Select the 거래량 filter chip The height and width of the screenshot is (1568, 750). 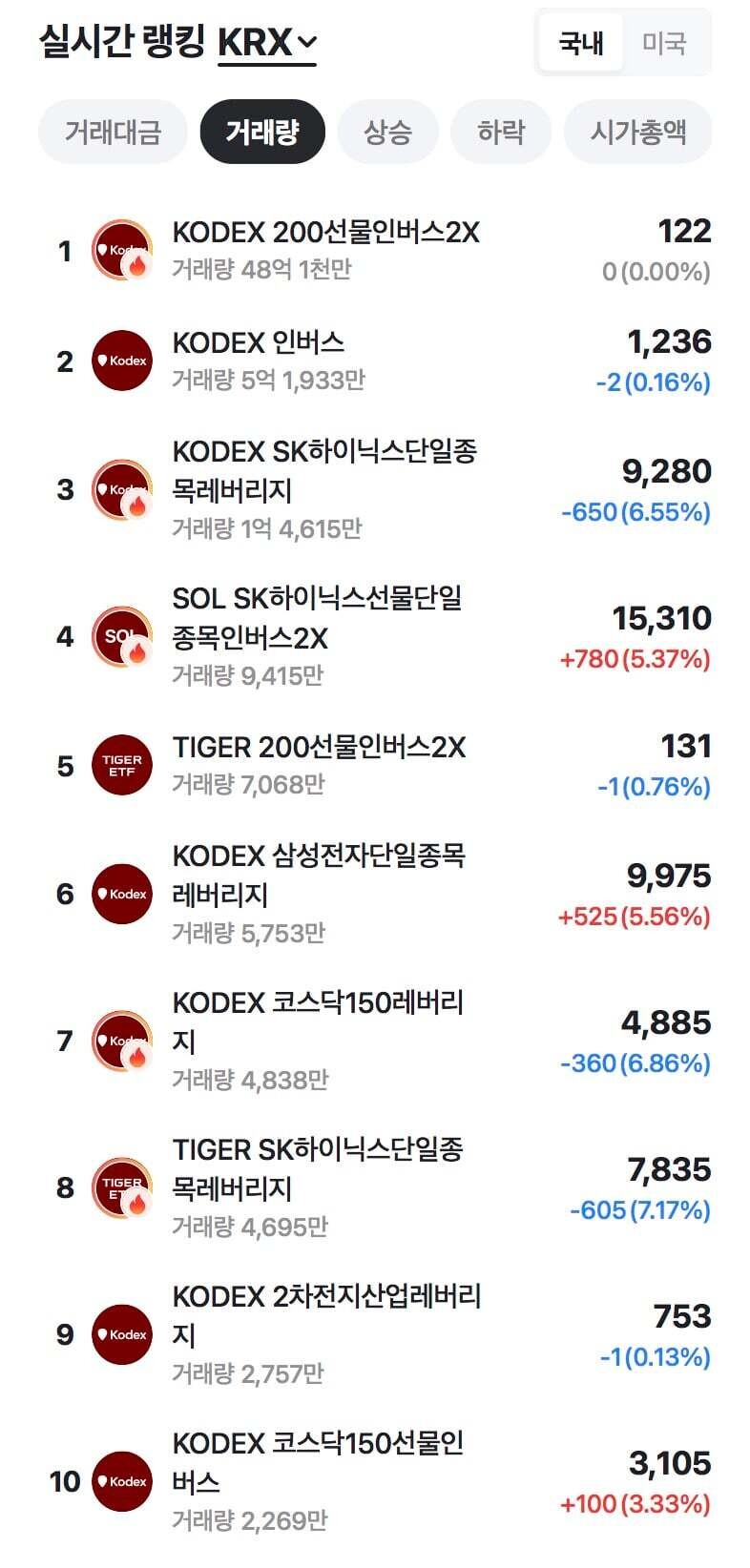262,132
